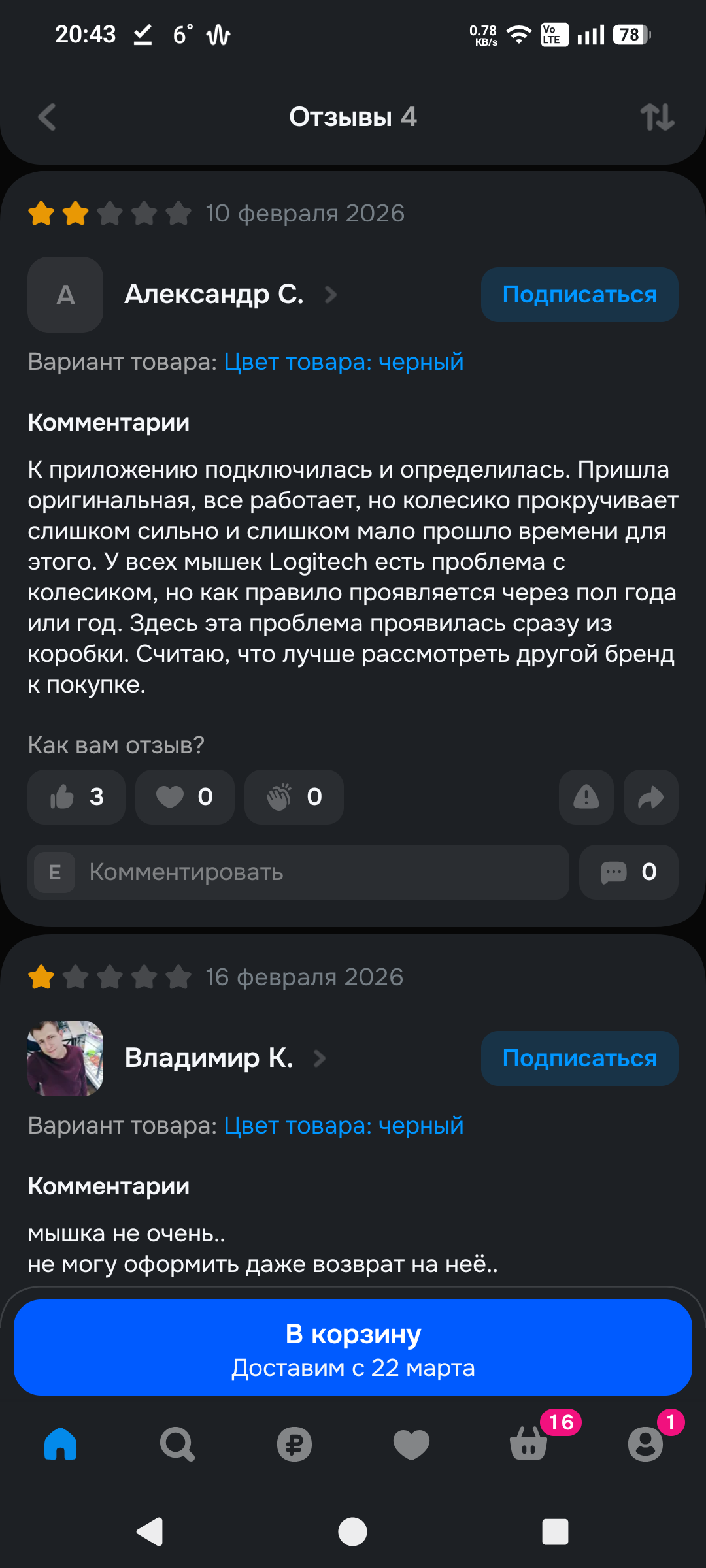This screenshot has height=1568, width=706.
Task: Open the favorites heart tab
Action: tap(411, 1444)
